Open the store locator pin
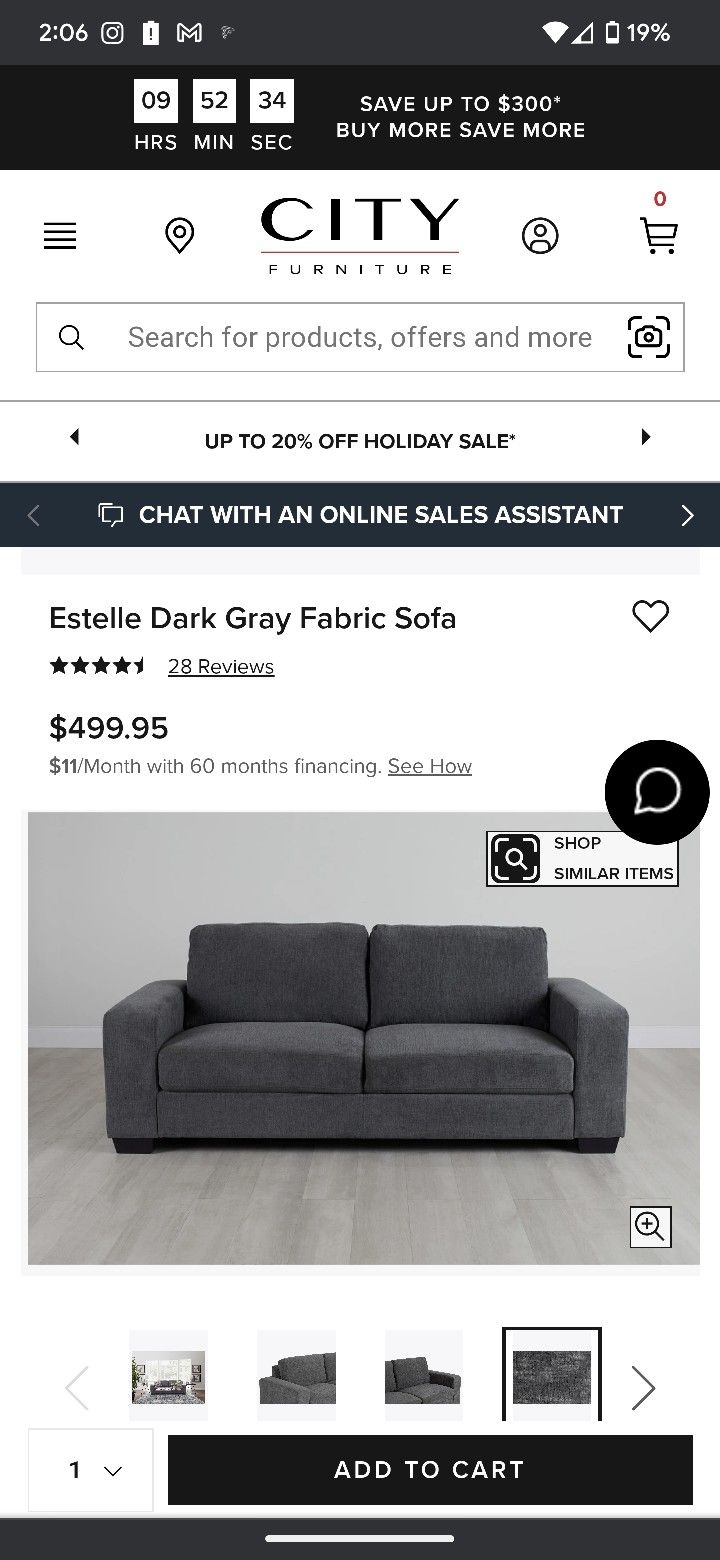 click(x=179, y=236)
